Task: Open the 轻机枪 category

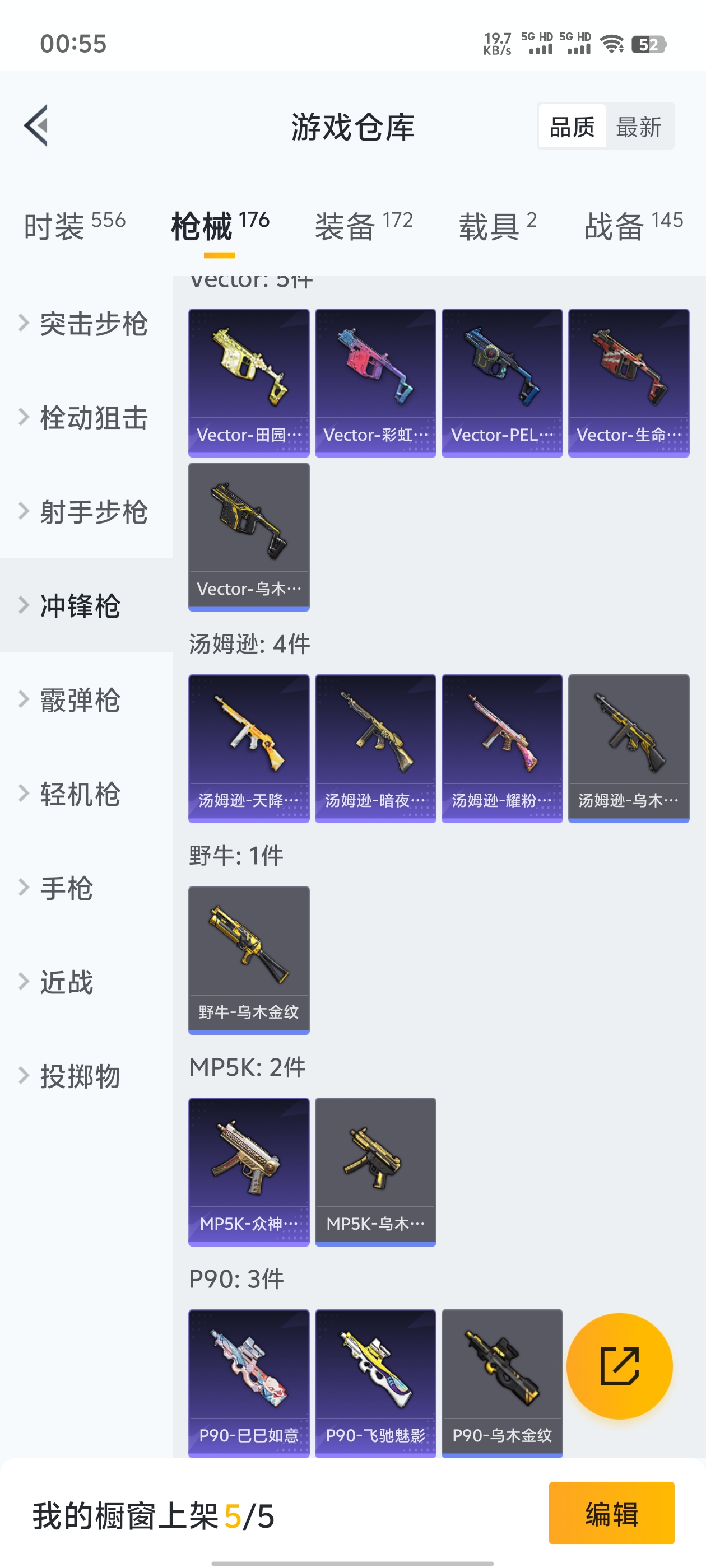Action: click(80, 794)
